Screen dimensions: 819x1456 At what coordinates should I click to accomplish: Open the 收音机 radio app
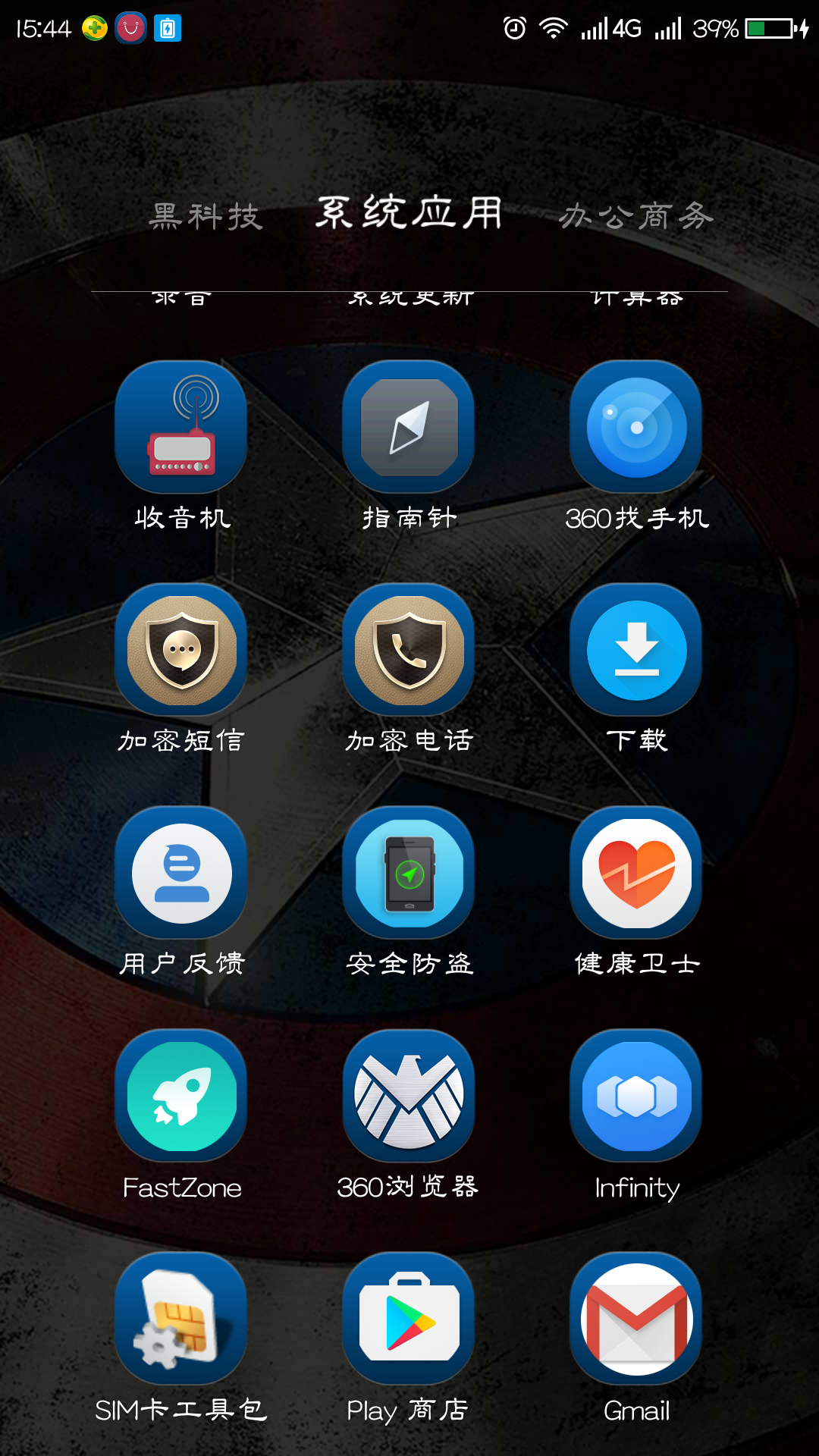click(x=180, y=427)
